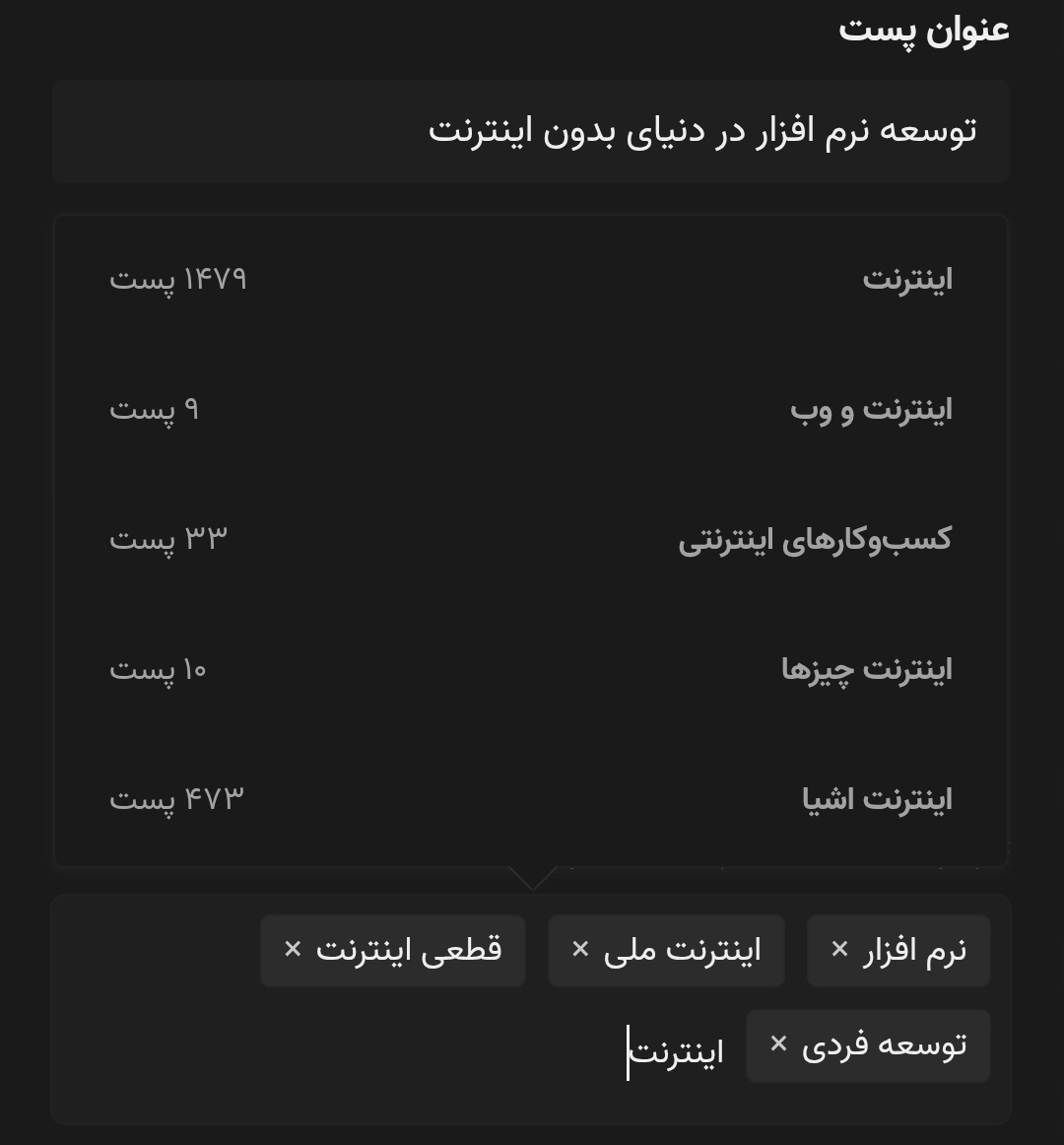
Task: Click the post title input field
Action: click(532, 130)
